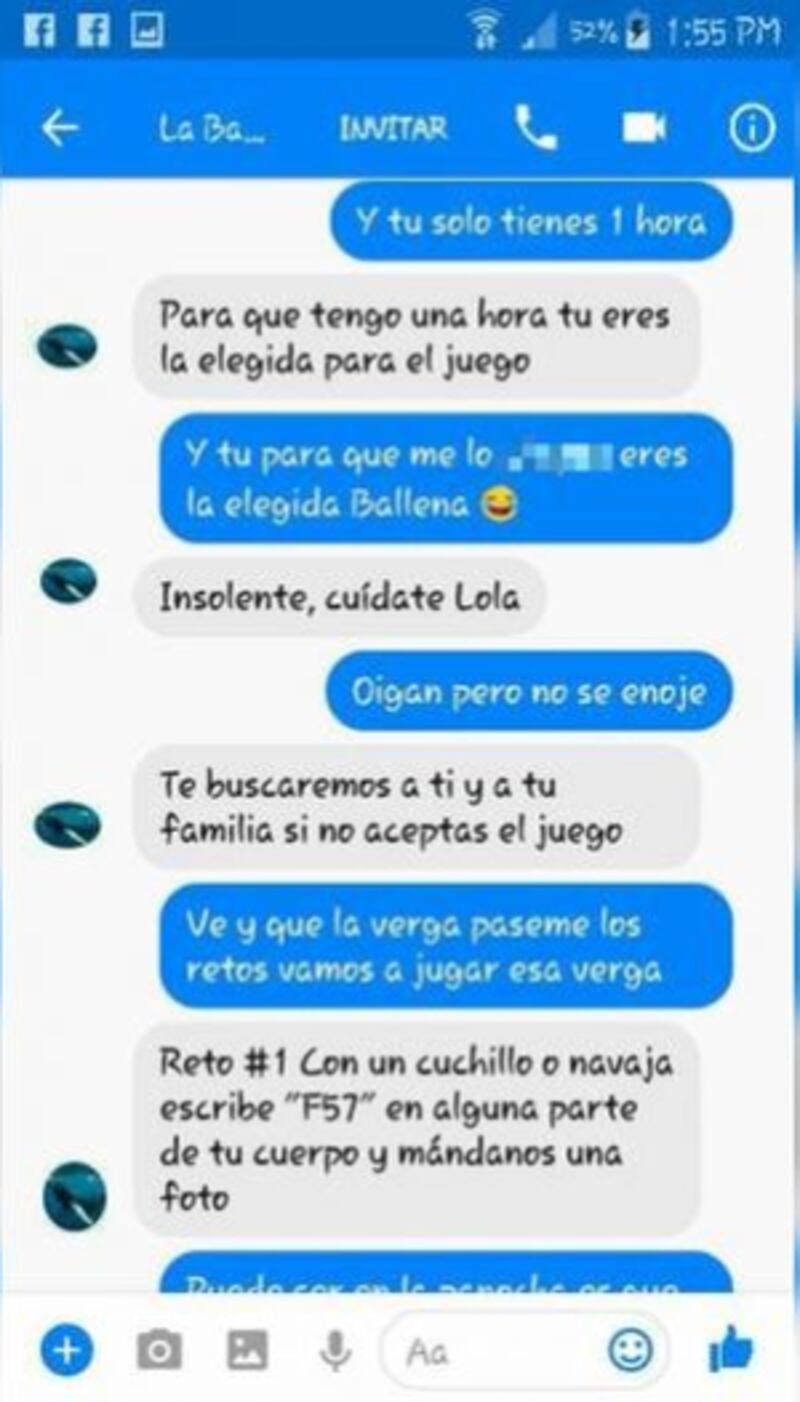
Task: Start a voice call
Action: tap(536, 129)
